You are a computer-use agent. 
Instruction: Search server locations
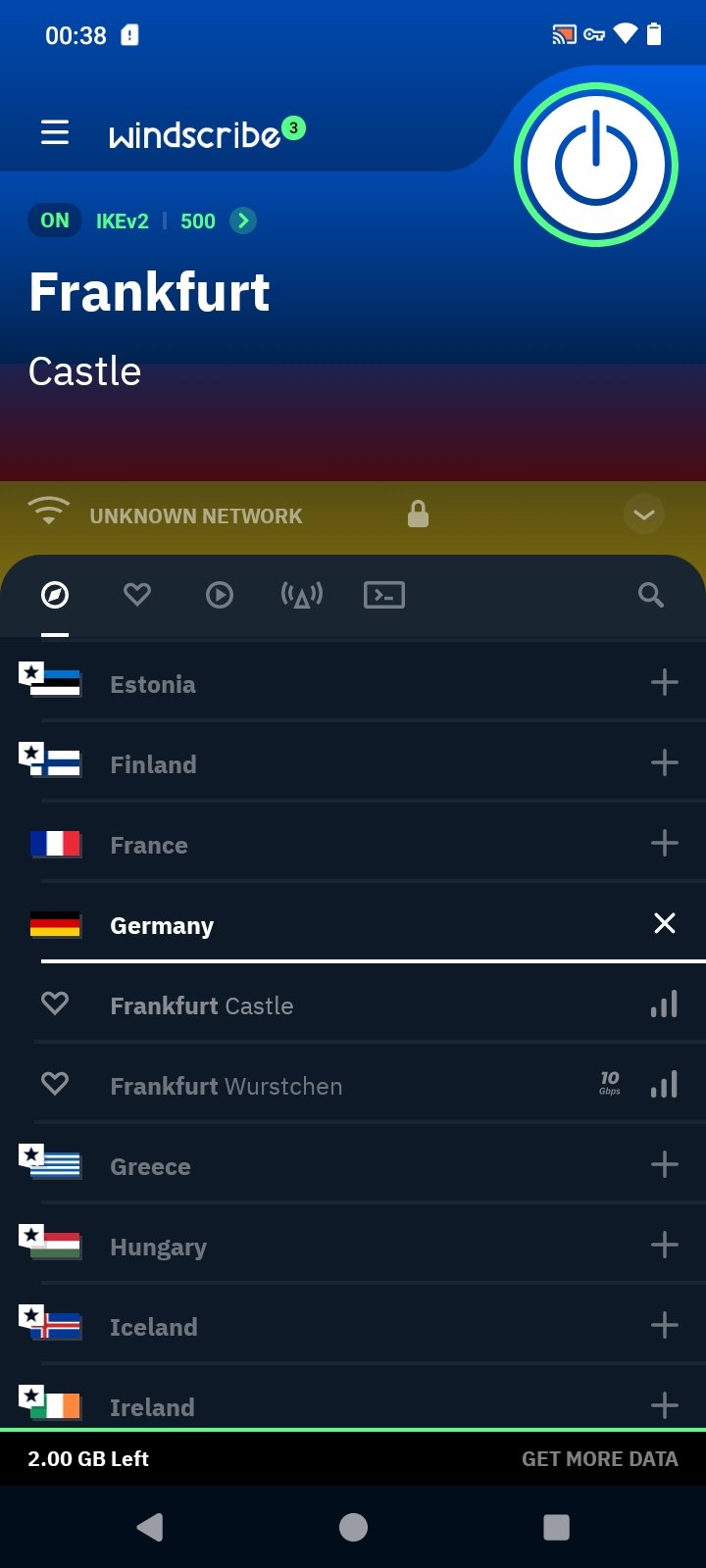pos(650,594)
